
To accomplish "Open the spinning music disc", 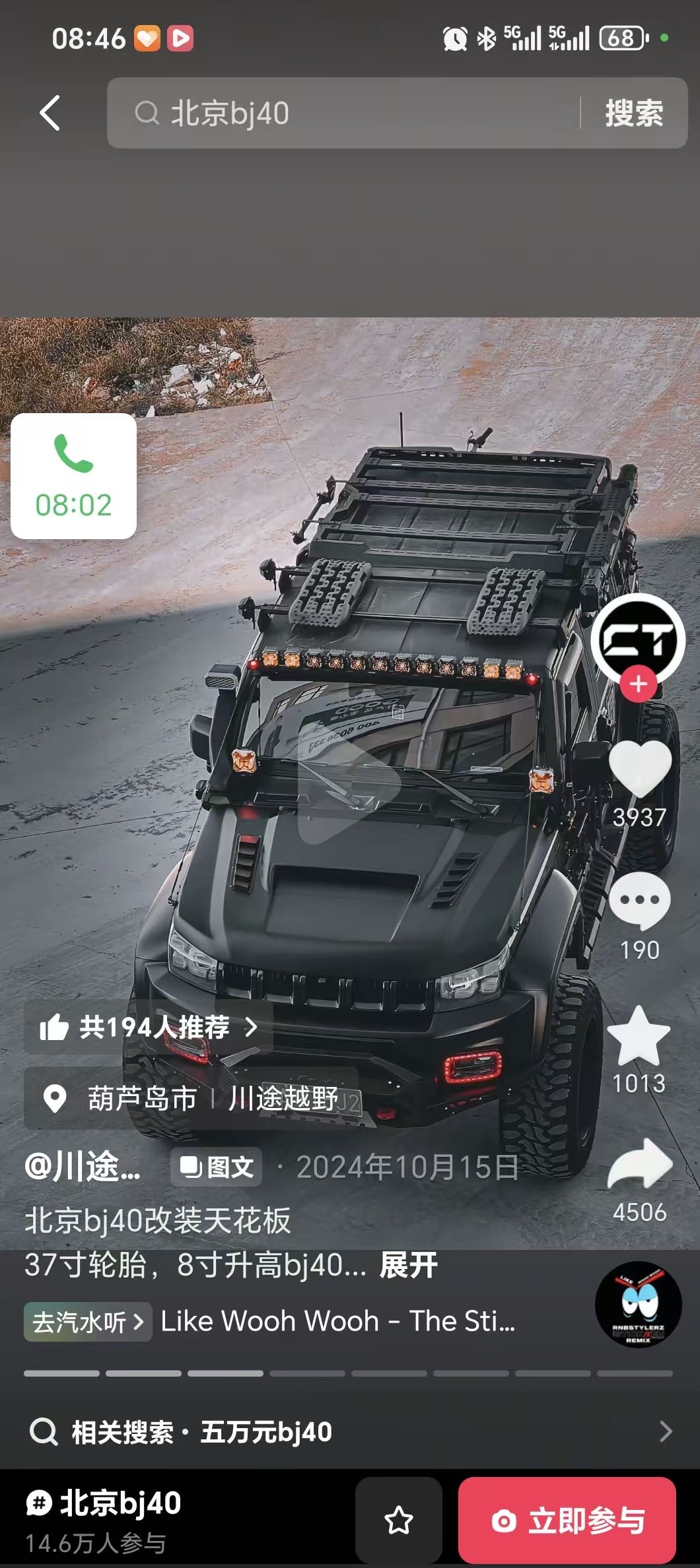I will tap(638, 1305).
